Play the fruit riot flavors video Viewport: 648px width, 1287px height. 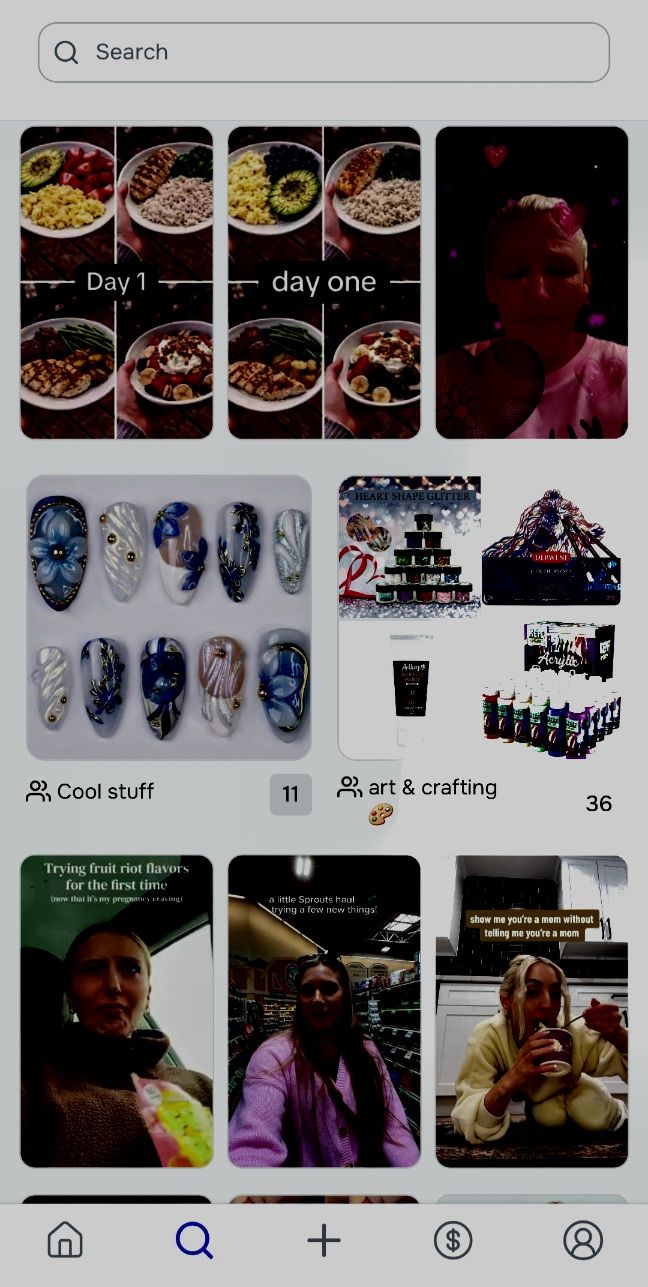[x=116, y=1010]
